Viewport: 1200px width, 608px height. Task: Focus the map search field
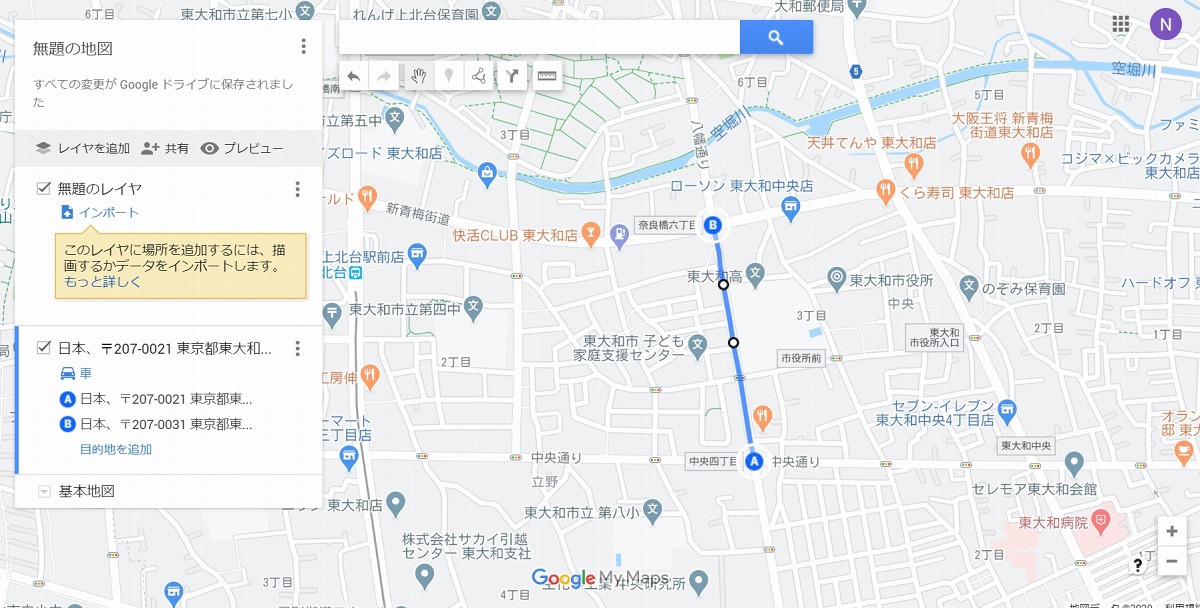click(x=539, y=38)
